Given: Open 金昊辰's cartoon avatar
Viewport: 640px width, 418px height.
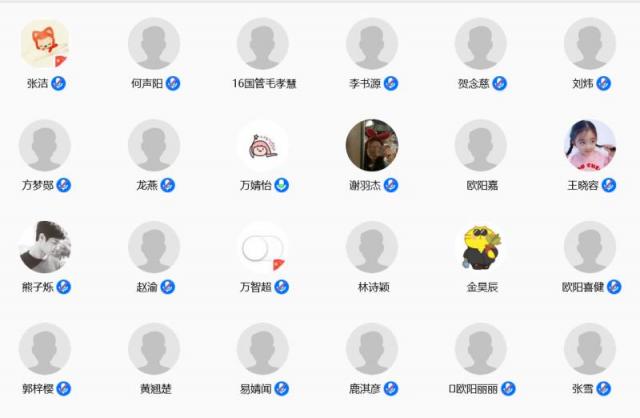Looking at the screenshot, I should point(481,248).
